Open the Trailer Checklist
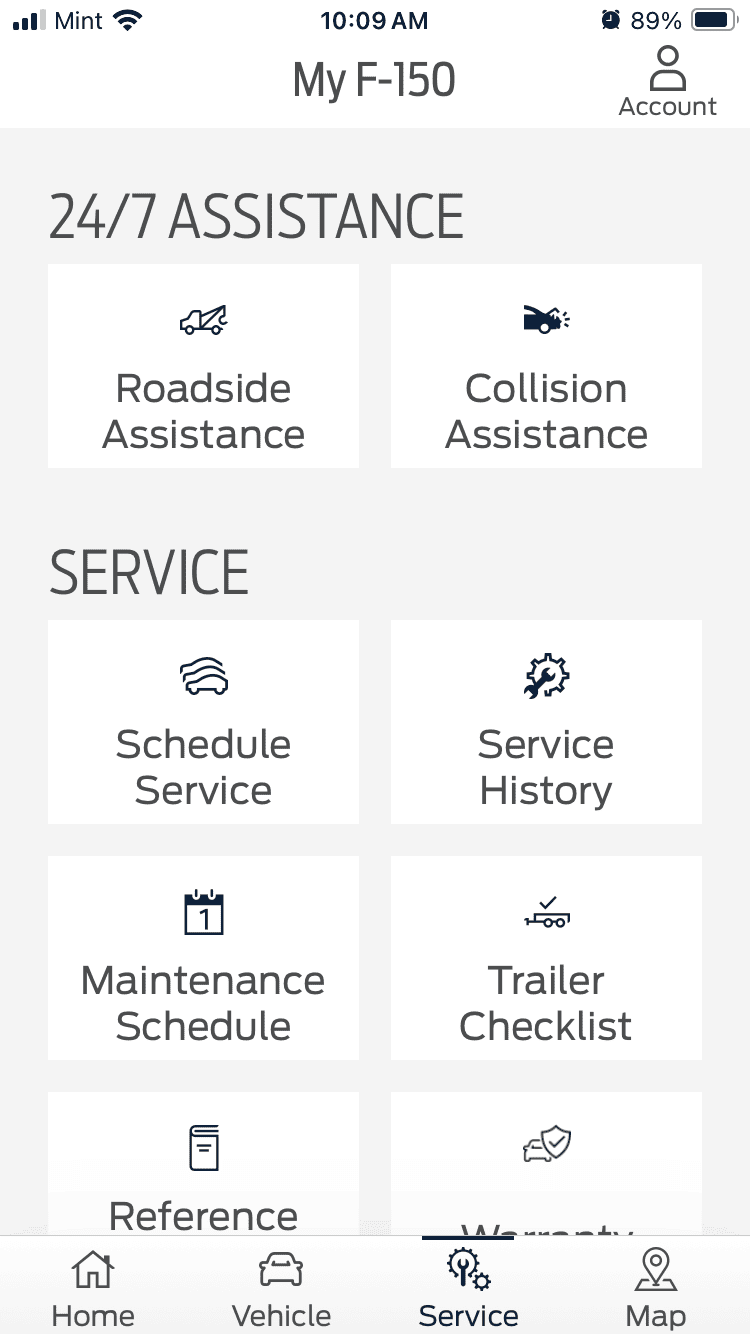Screen dimensions: 750x1334 coord(546,958)
